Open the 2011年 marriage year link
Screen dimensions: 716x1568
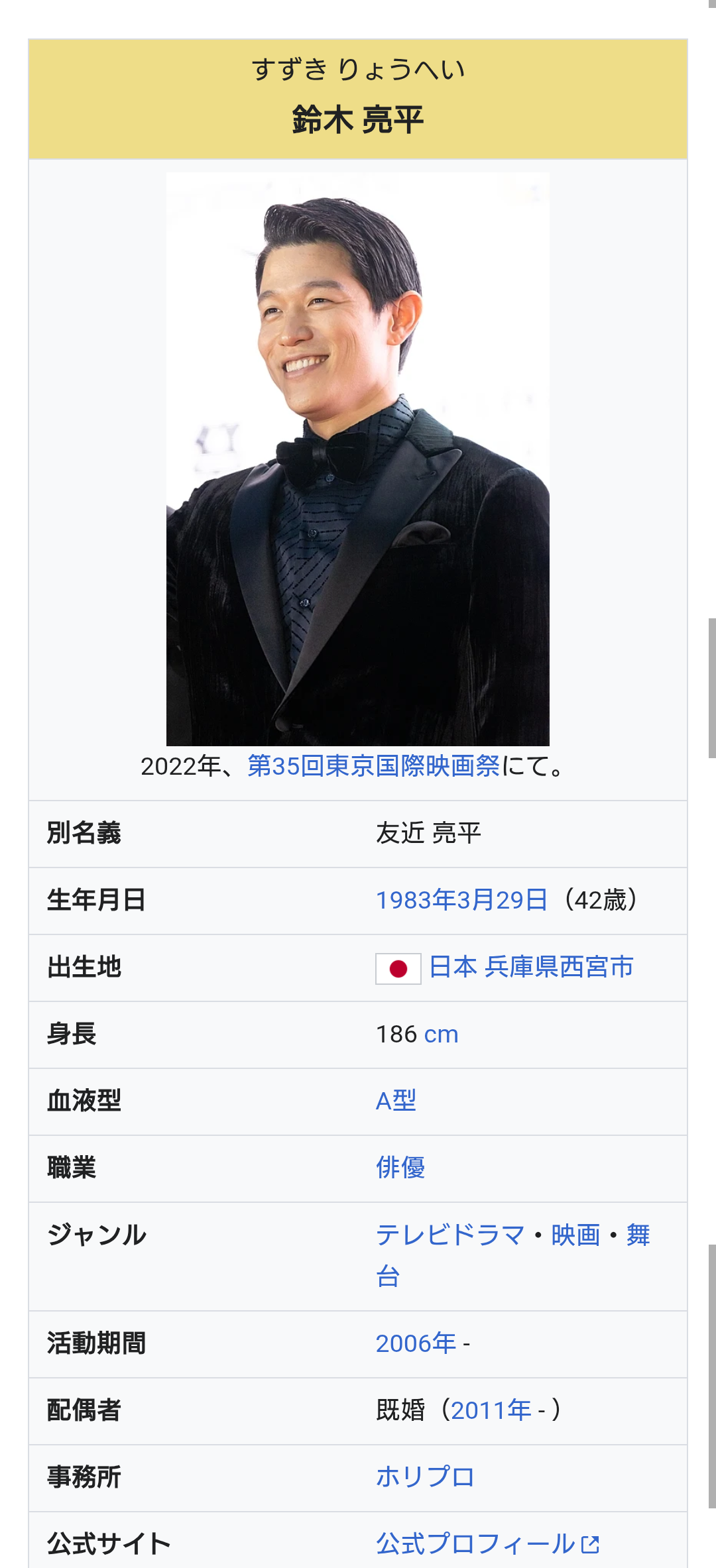pos(491,1410)
